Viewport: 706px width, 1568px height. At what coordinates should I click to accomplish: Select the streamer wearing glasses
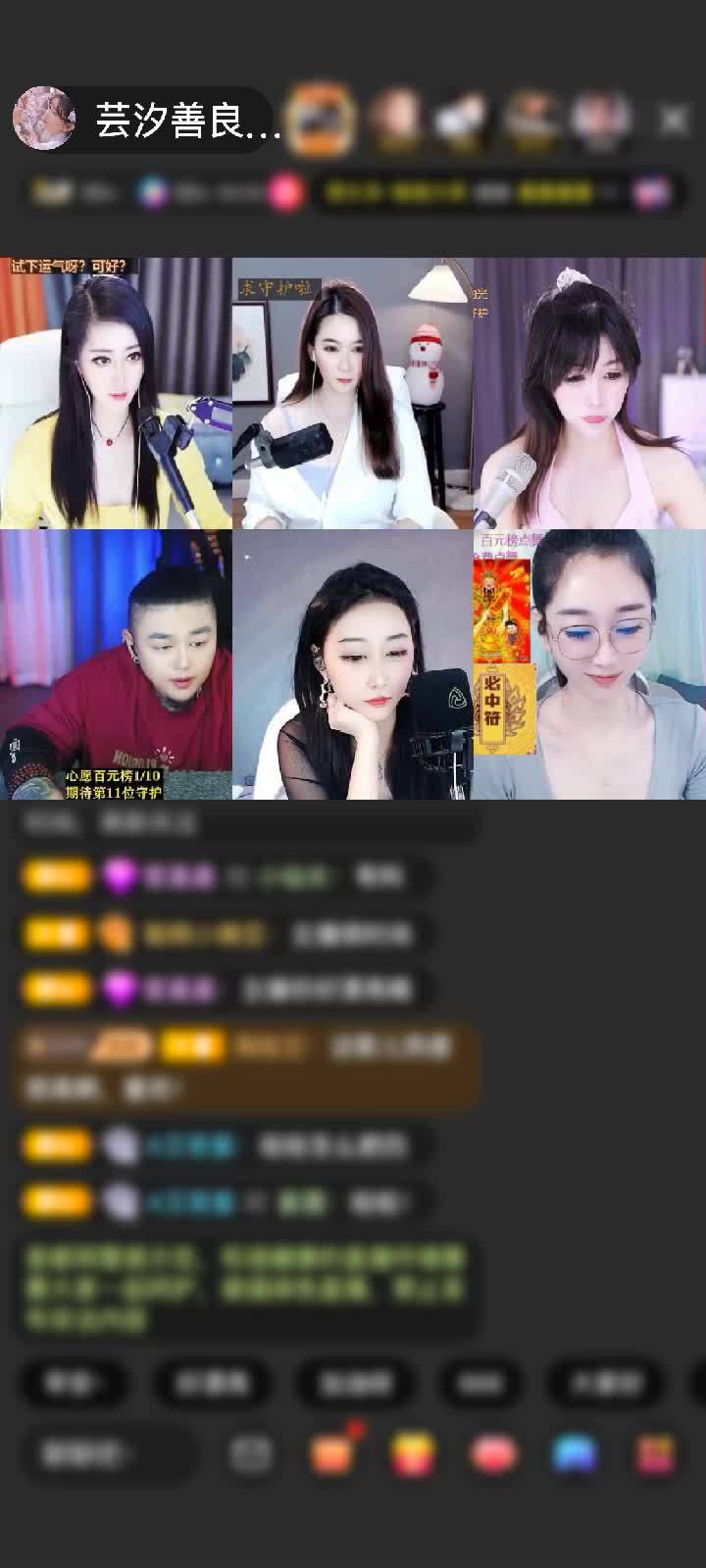[589, 664]
